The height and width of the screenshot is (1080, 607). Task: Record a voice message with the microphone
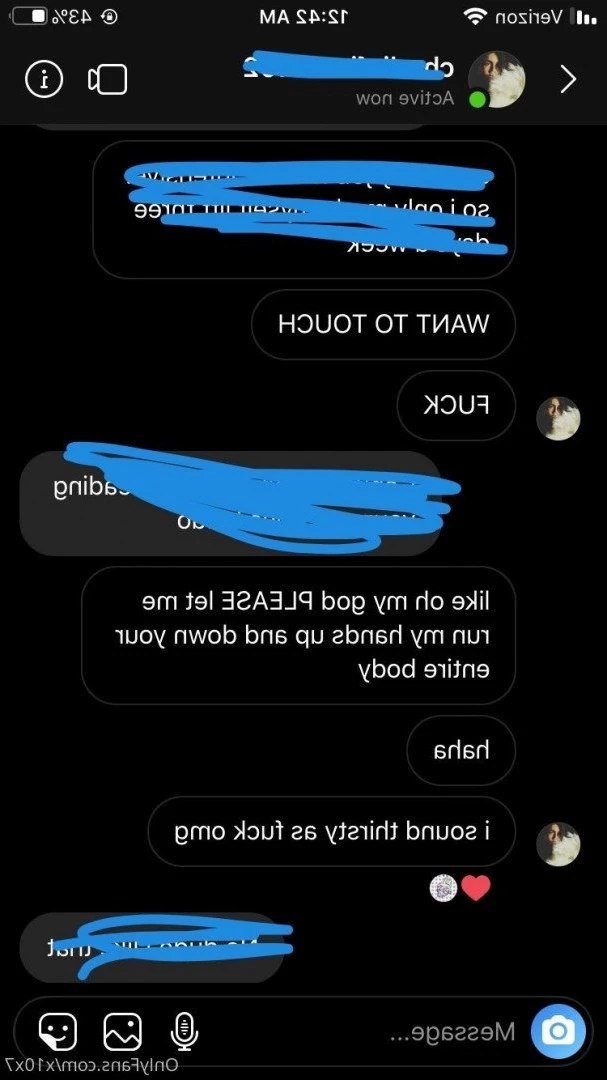click(183, 1031)
